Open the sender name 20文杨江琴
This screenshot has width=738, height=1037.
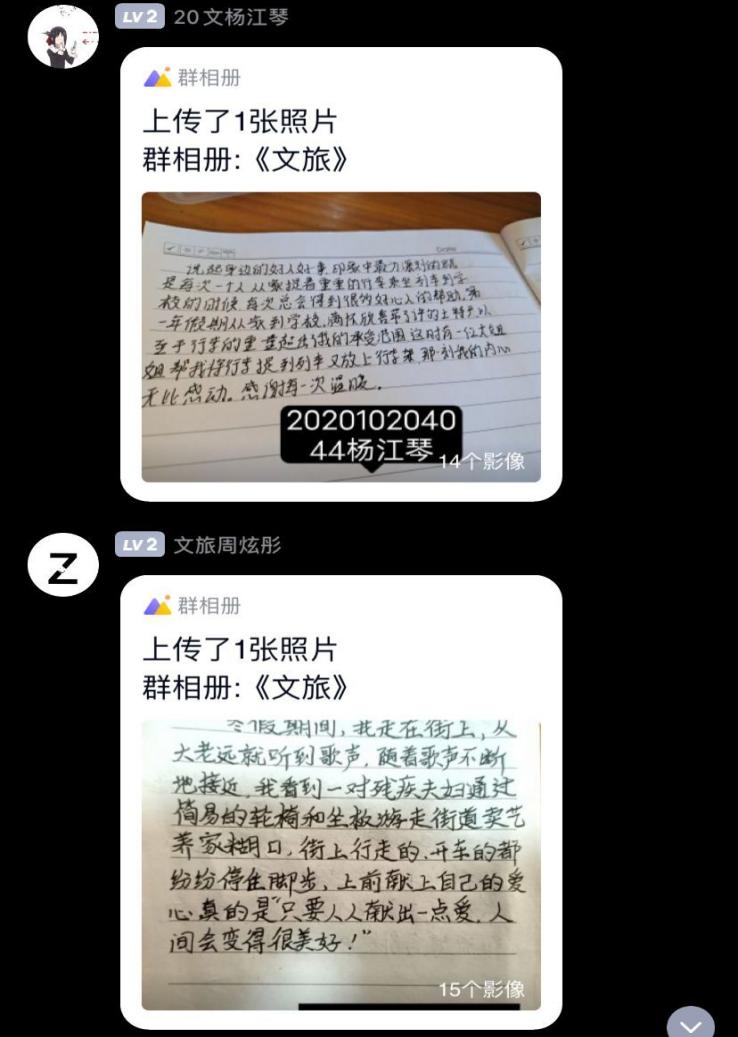pos(231,17)
